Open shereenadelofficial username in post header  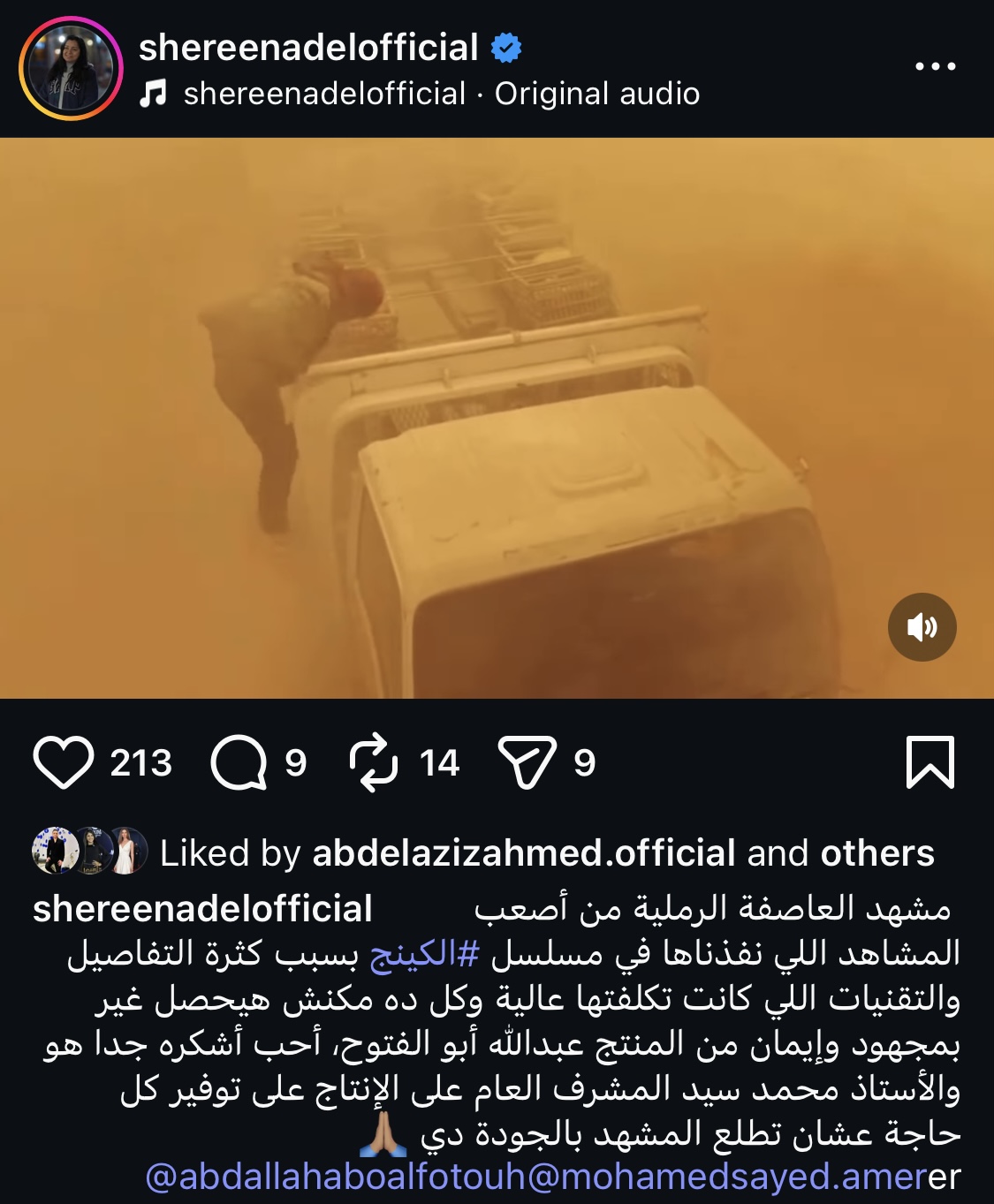(307, 48)
